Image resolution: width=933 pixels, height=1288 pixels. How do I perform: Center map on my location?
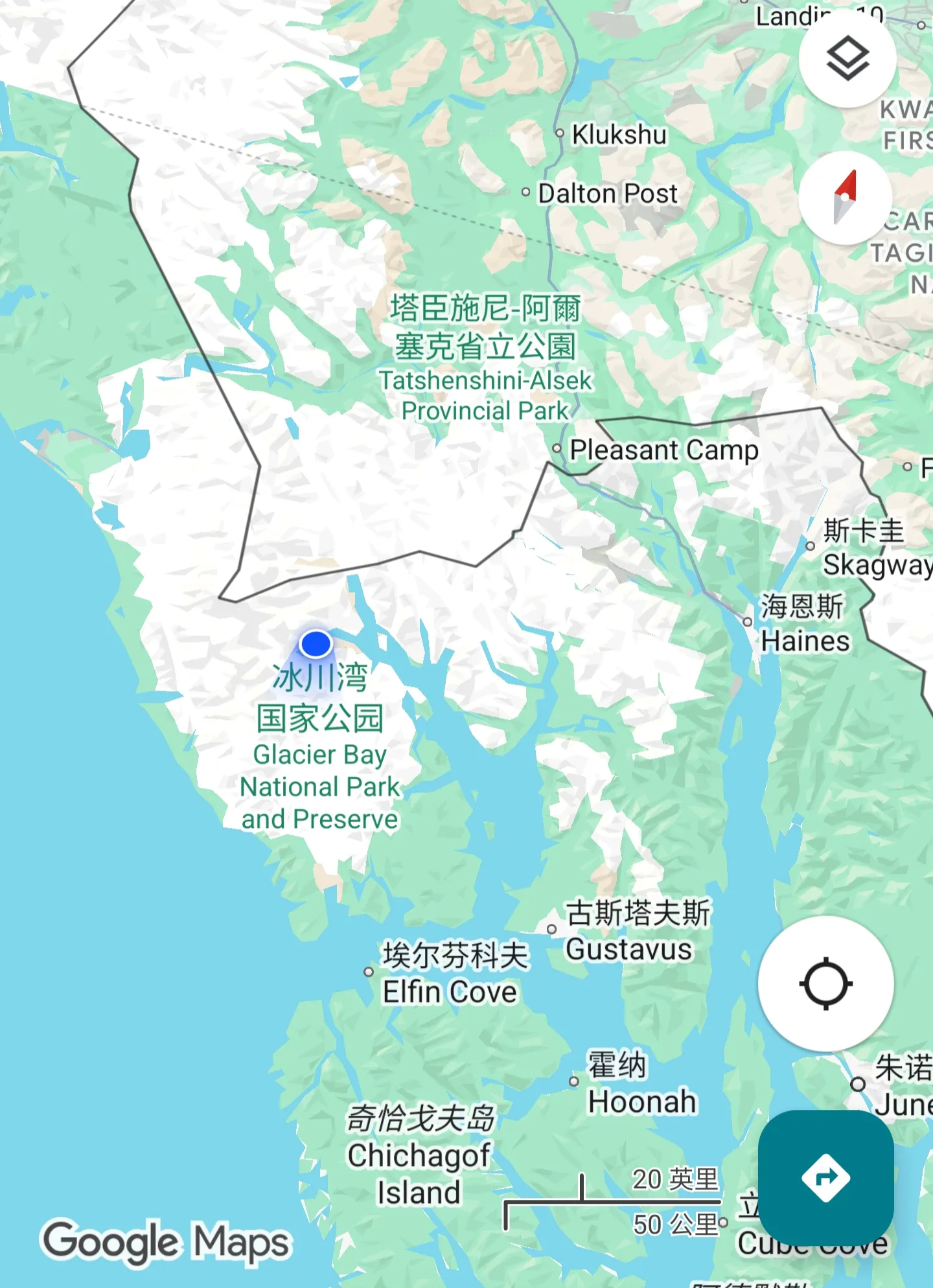tap(825, 983)
